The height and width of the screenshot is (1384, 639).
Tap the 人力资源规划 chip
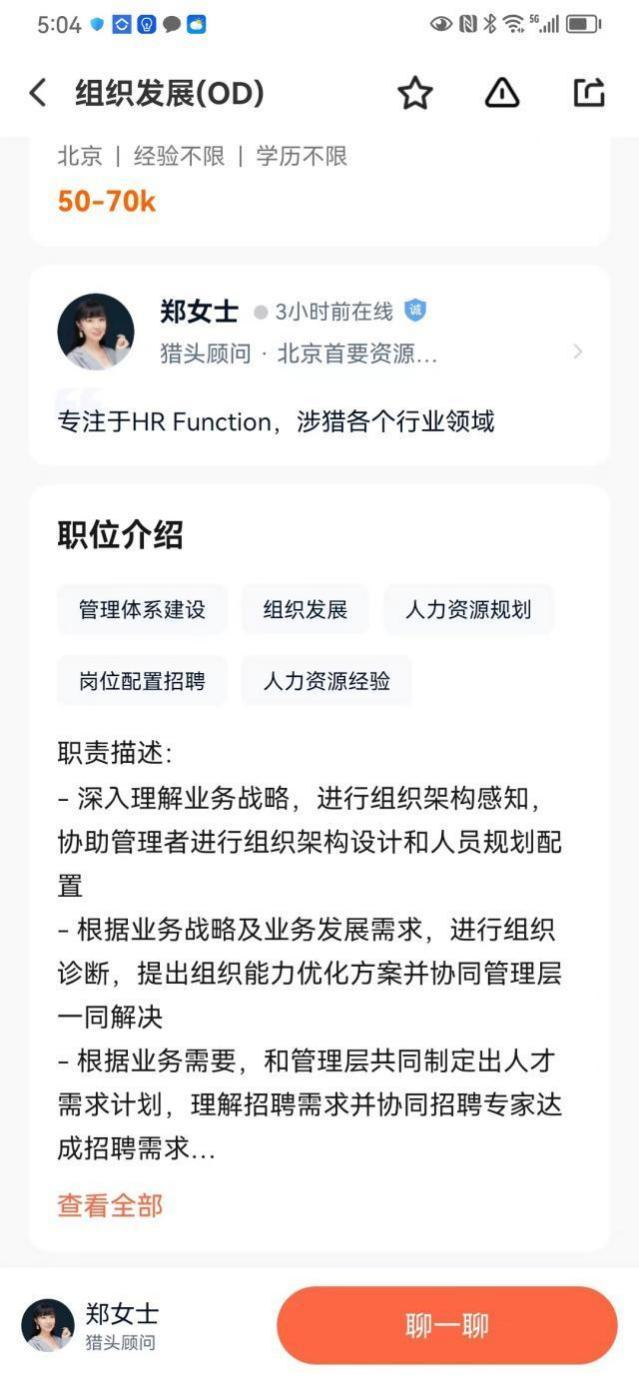[x=468, y=610]
